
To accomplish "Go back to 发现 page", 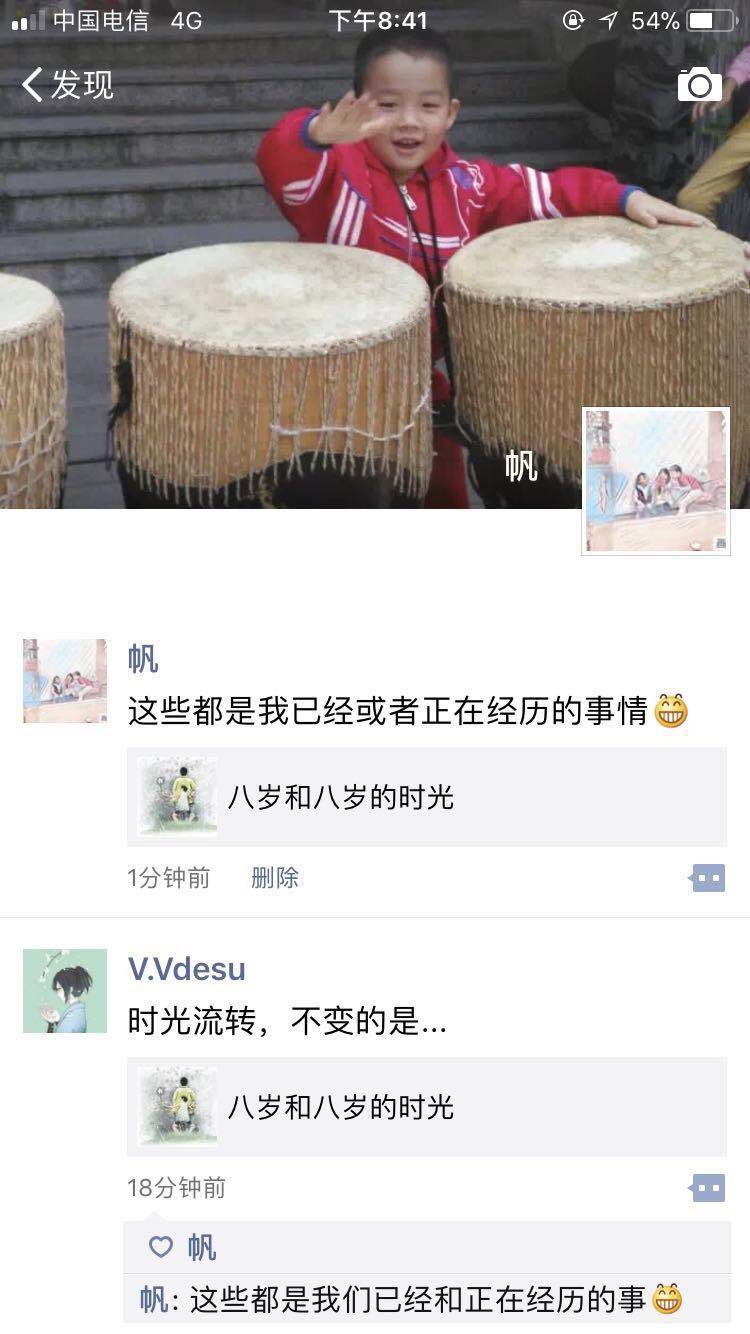I will point(68,85).
